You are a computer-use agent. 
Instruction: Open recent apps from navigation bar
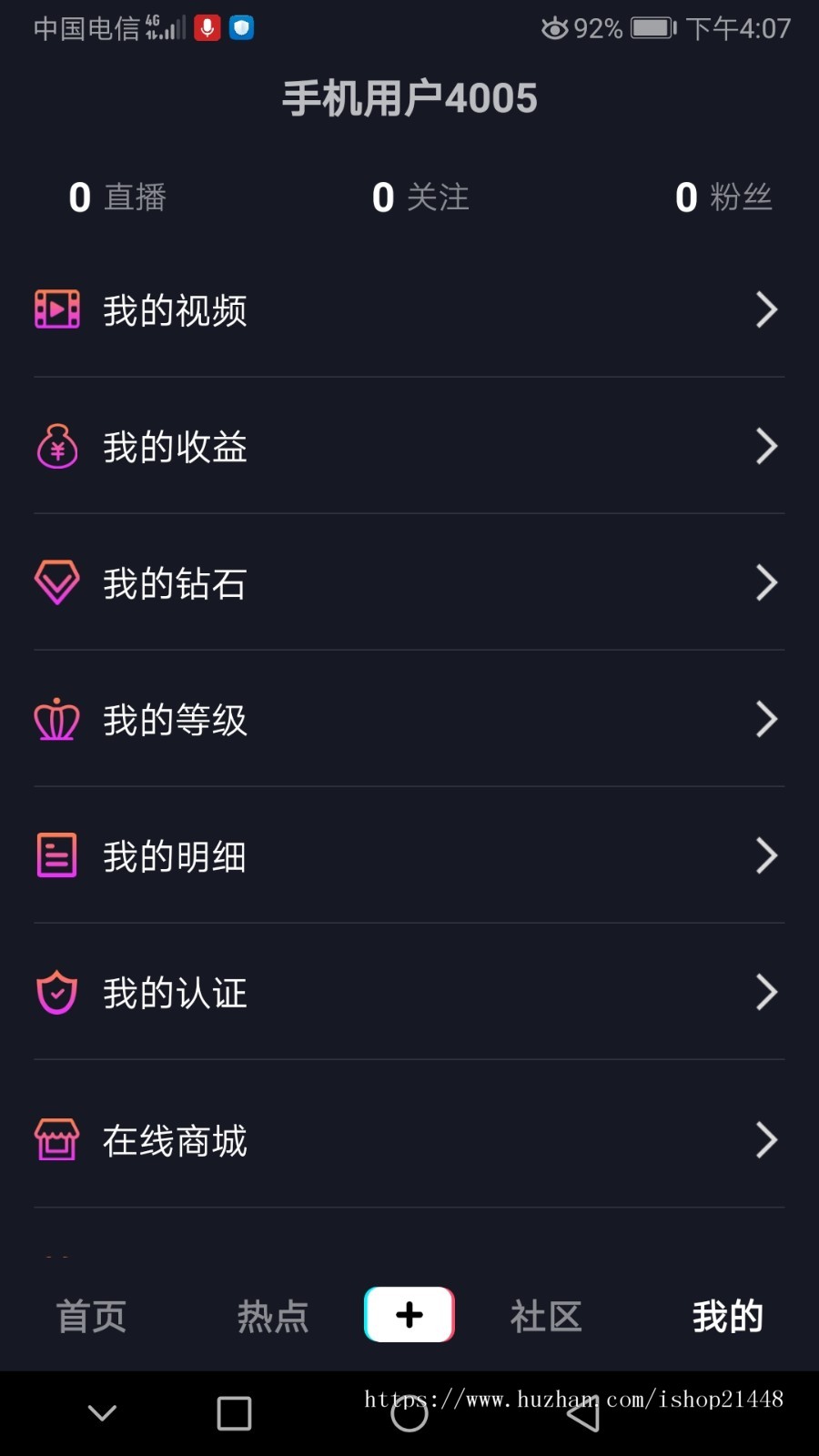(234, 1413)
